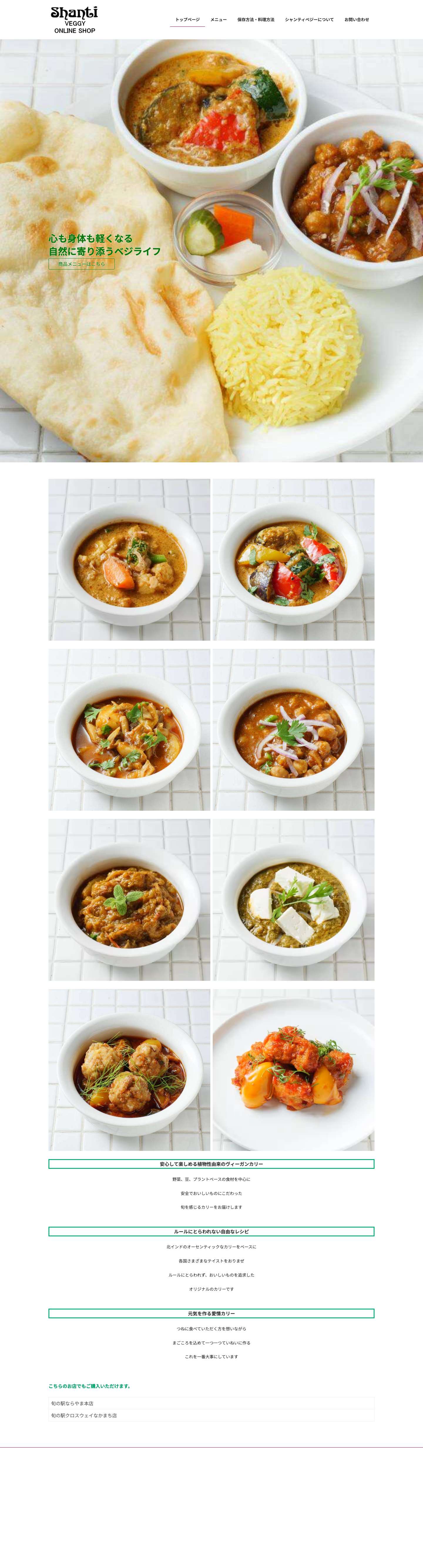Open the green curry with white cubes tile
The image size is (423, 1568).
click(x=293, y=899)
